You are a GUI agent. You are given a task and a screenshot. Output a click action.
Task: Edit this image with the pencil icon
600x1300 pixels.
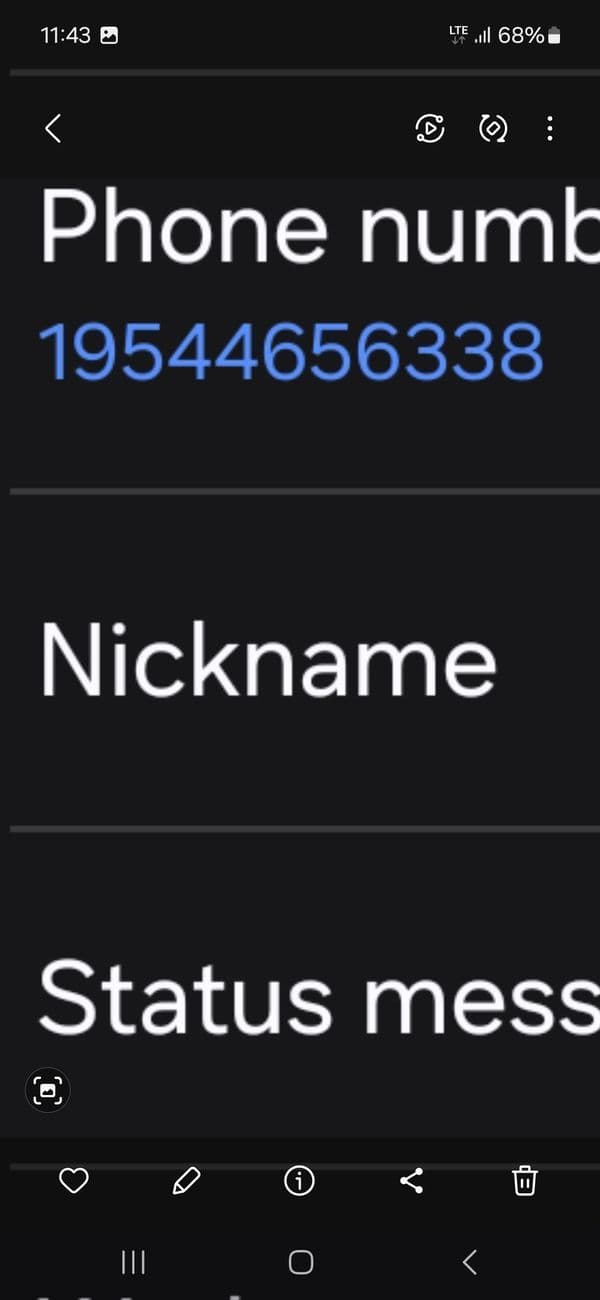pyautogui.click(x=186, y=1181)
